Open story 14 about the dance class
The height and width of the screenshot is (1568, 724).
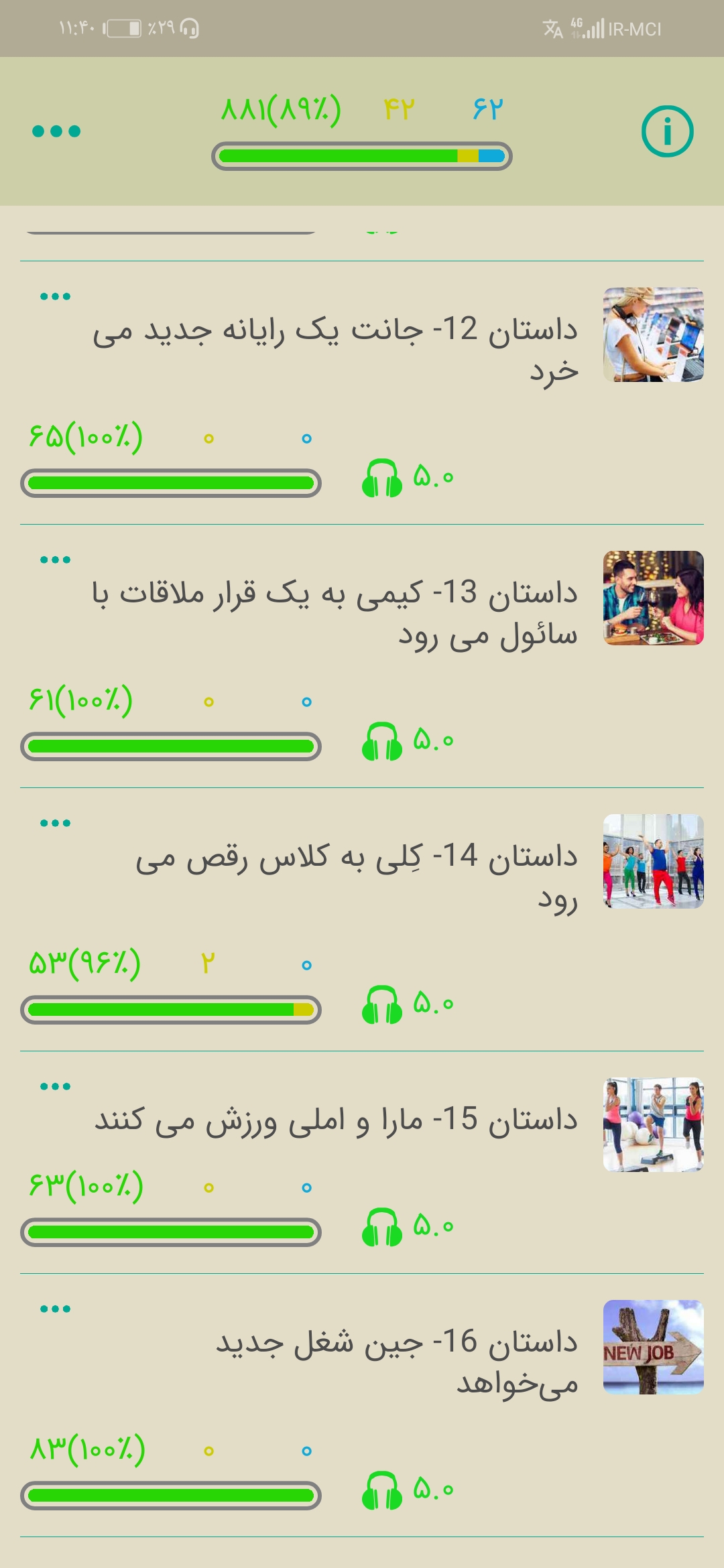pos(355,876)
